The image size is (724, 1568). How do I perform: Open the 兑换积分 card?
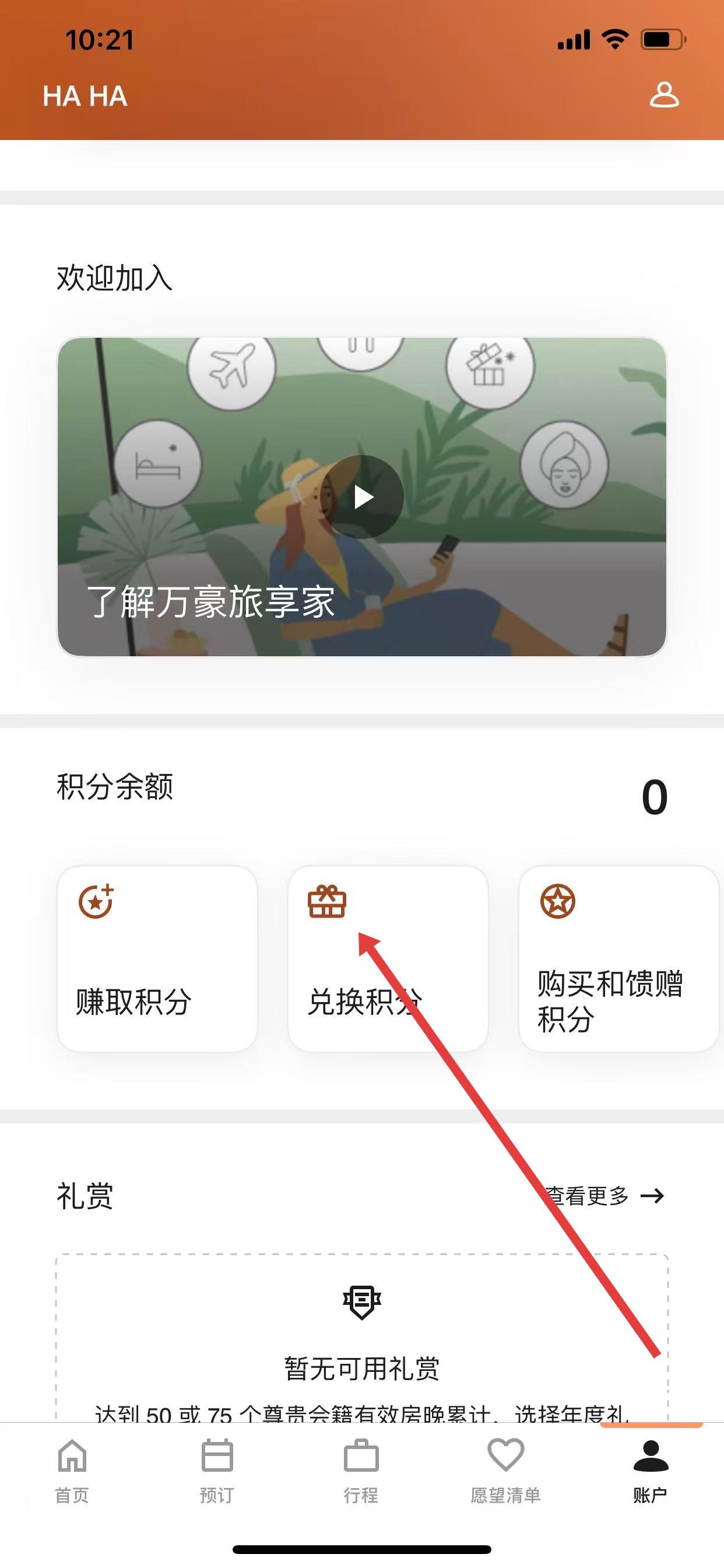point(388,958)
